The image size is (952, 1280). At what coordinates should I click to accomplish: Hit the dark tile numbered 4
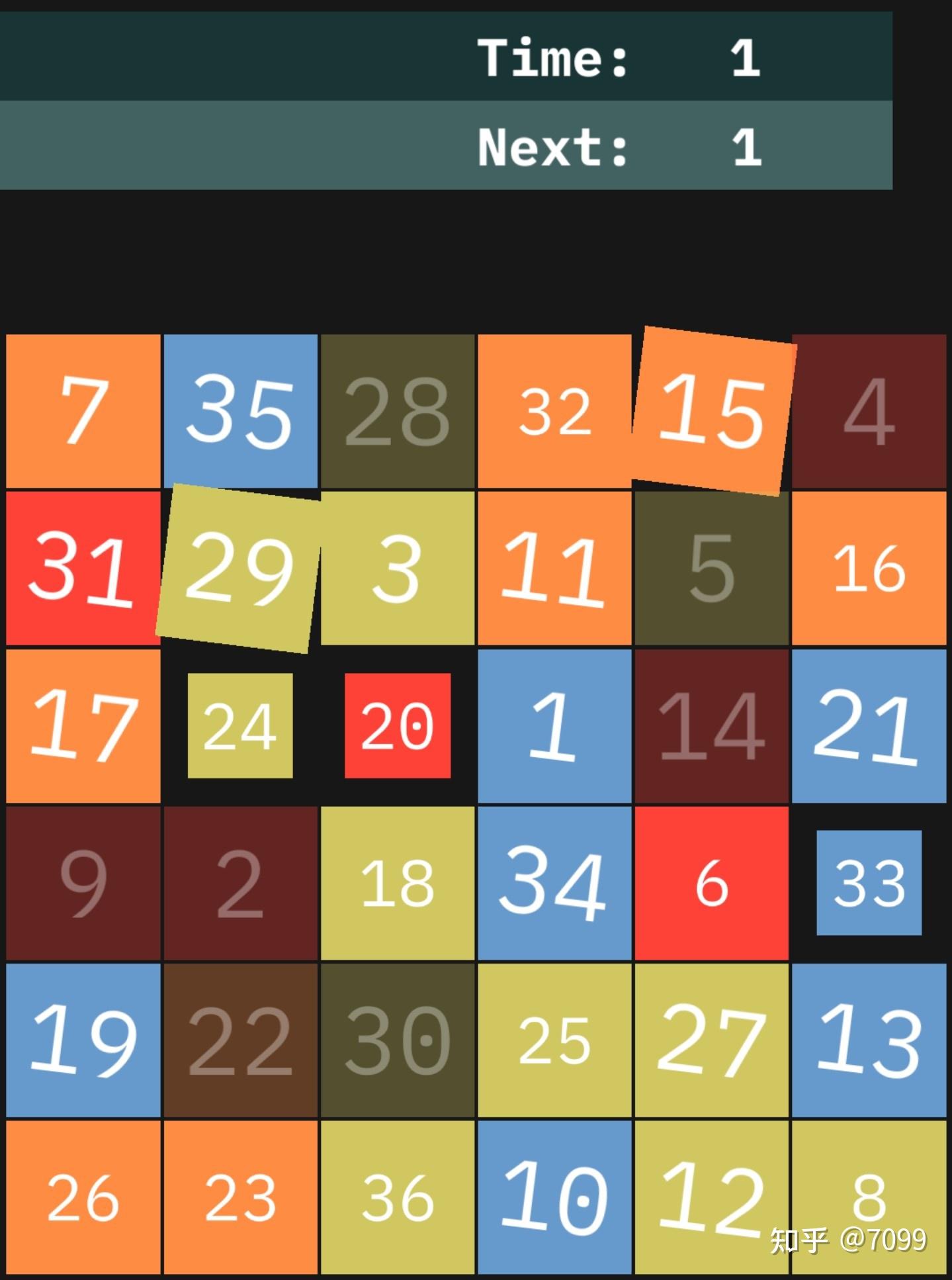[869, 411]
